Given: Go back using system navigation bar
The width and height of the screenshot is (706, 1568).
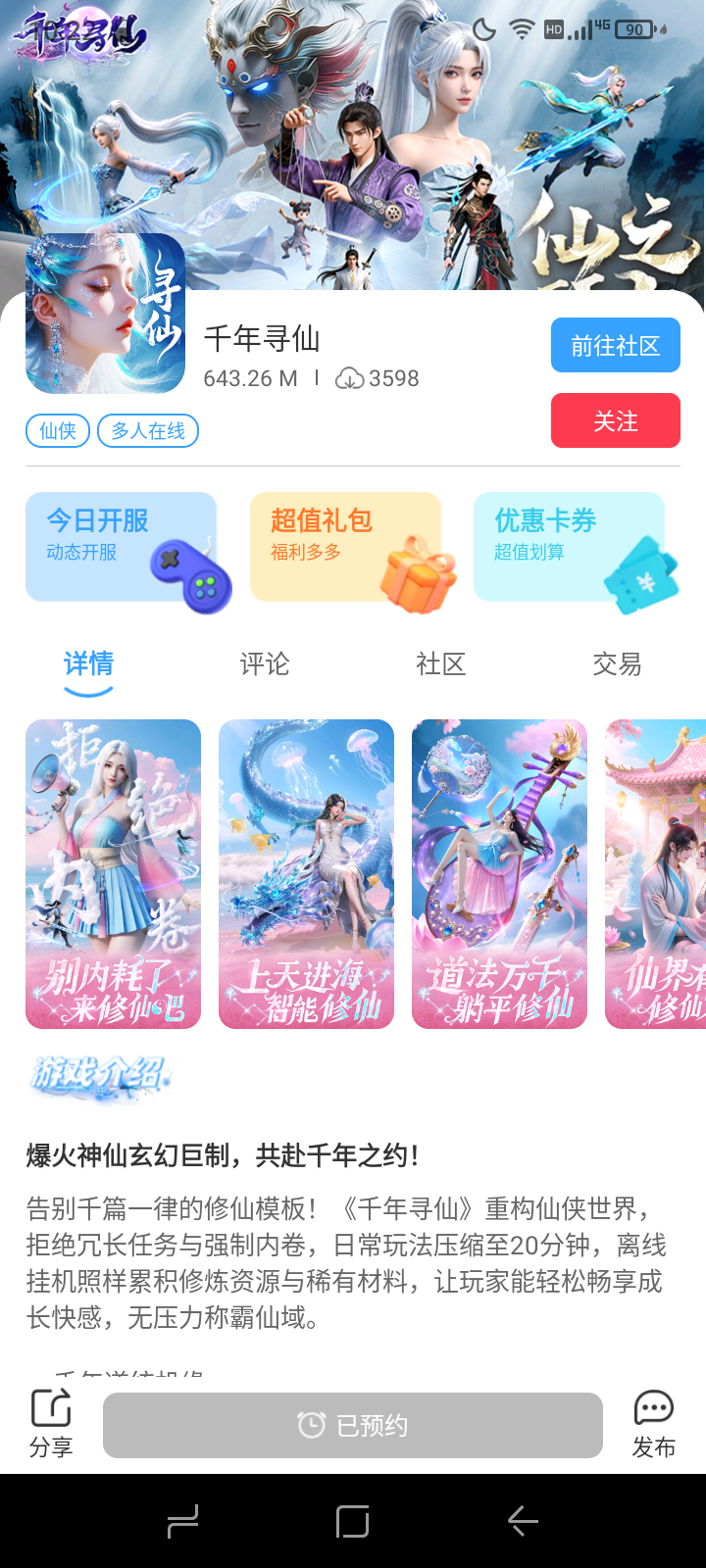Looking at the screenshot, I should pos(523,1521).
